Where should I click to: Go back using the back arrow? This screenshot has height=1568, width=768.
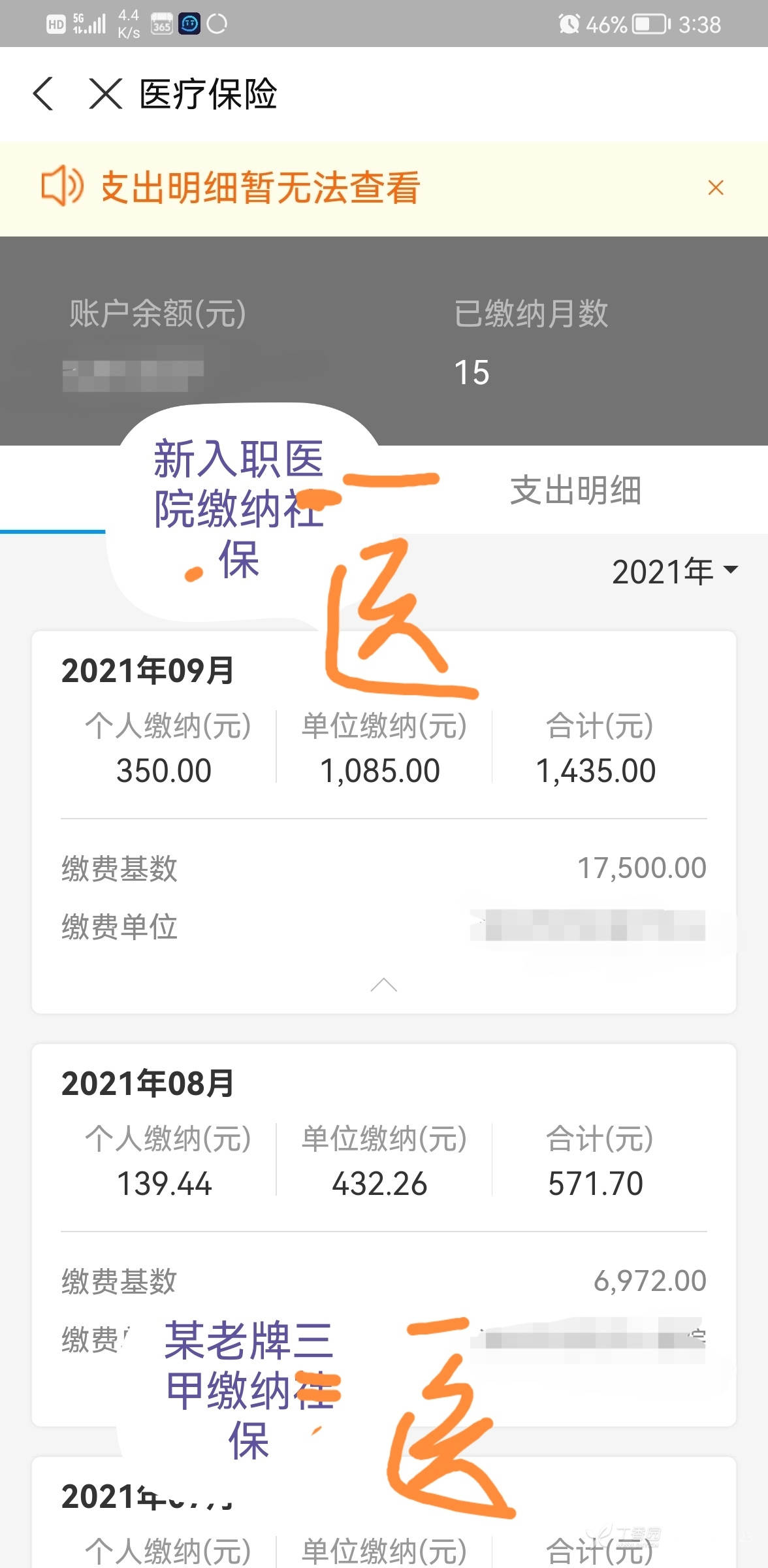44,94
